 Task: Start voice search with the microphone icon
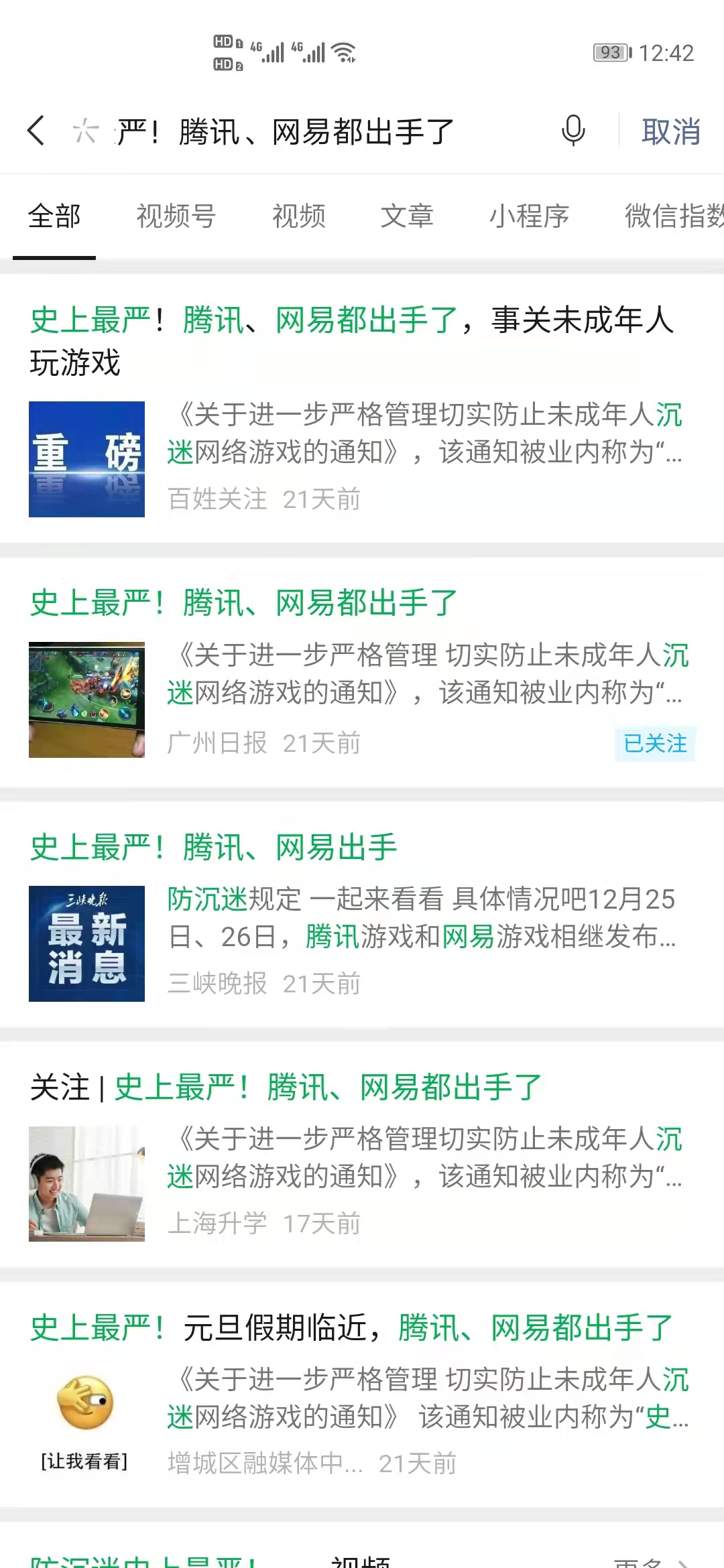click(x=573, y=130)
